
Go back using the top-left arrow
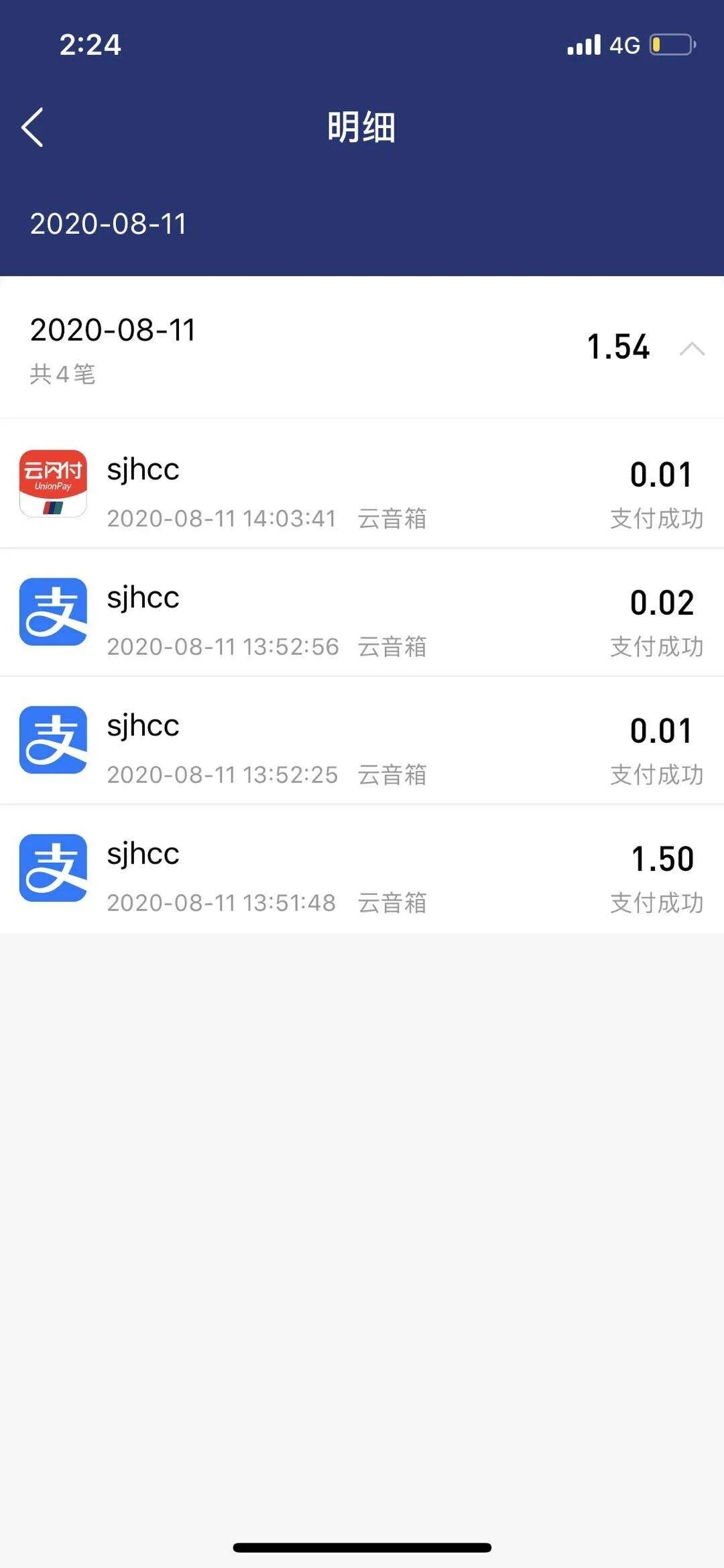(x=32, y=127)
